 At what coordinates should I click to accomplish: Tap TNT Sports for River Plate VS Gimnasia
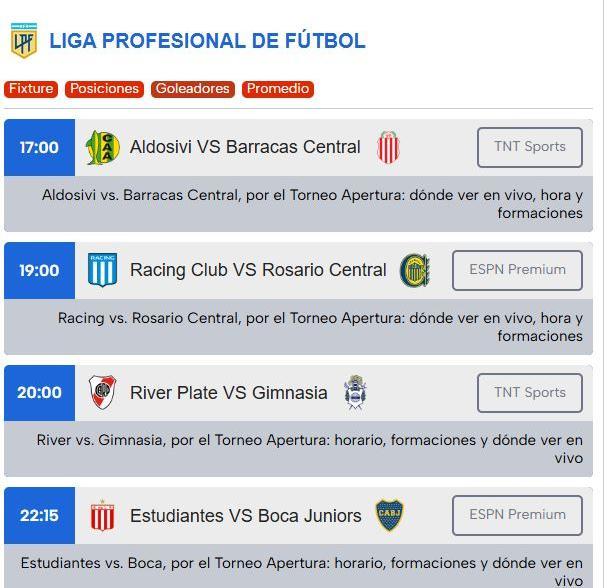(x=529, y=393)
